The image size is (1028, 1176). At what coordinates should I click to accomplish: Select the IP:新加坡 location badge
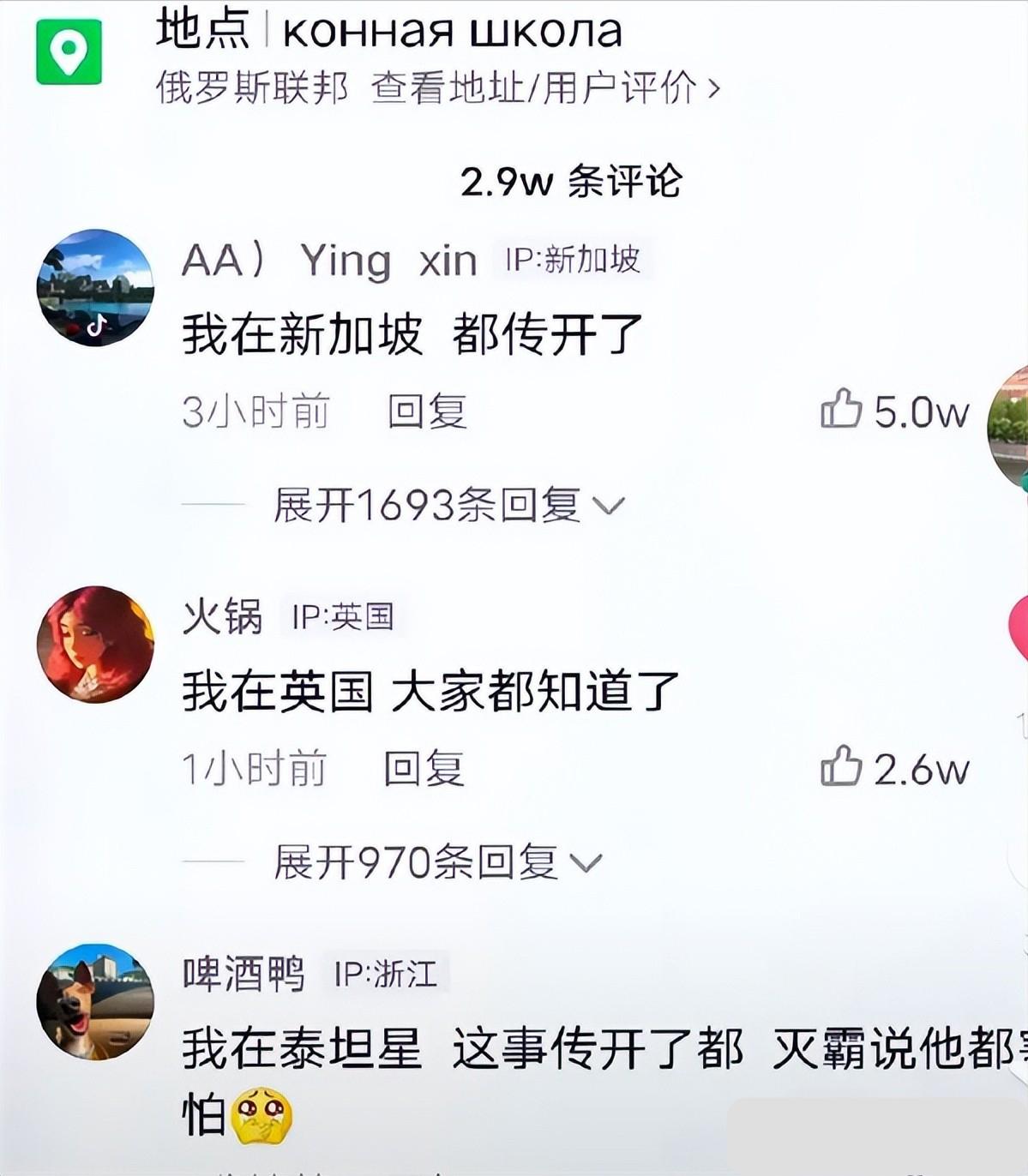click(x=576, y=257)
